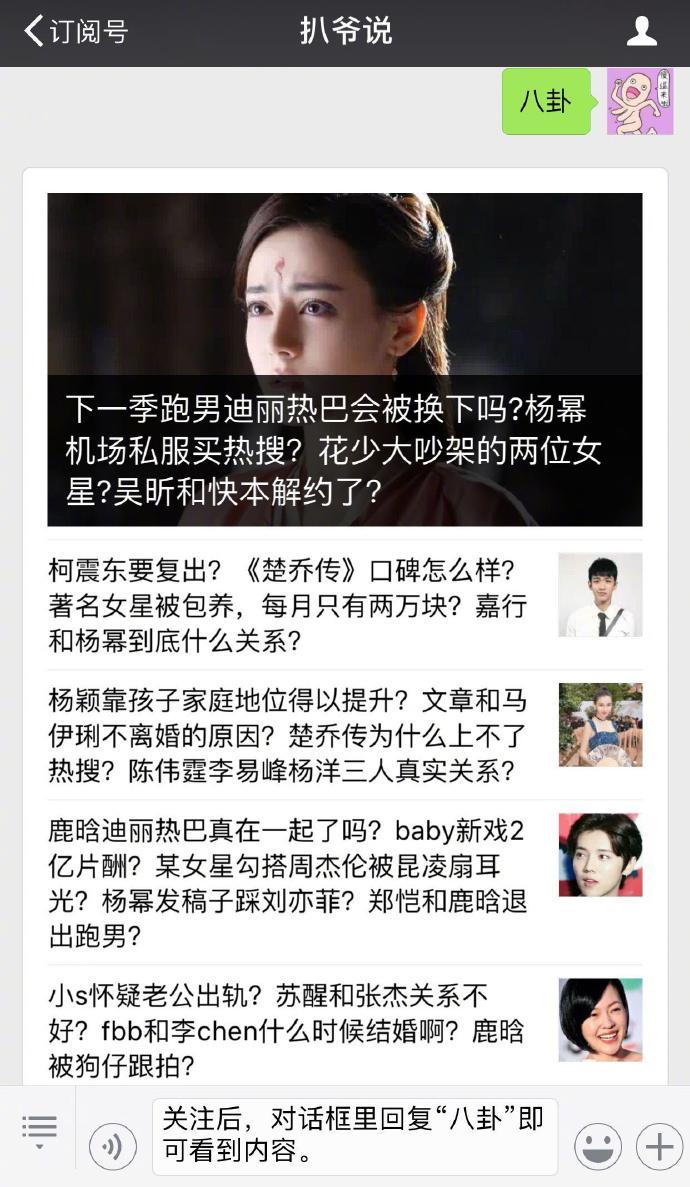The width and height of the screenshot is (690, 1187).
Task: Open article 鹿晗迪丽热巴真在一起了吗
Action: (344, 882)
